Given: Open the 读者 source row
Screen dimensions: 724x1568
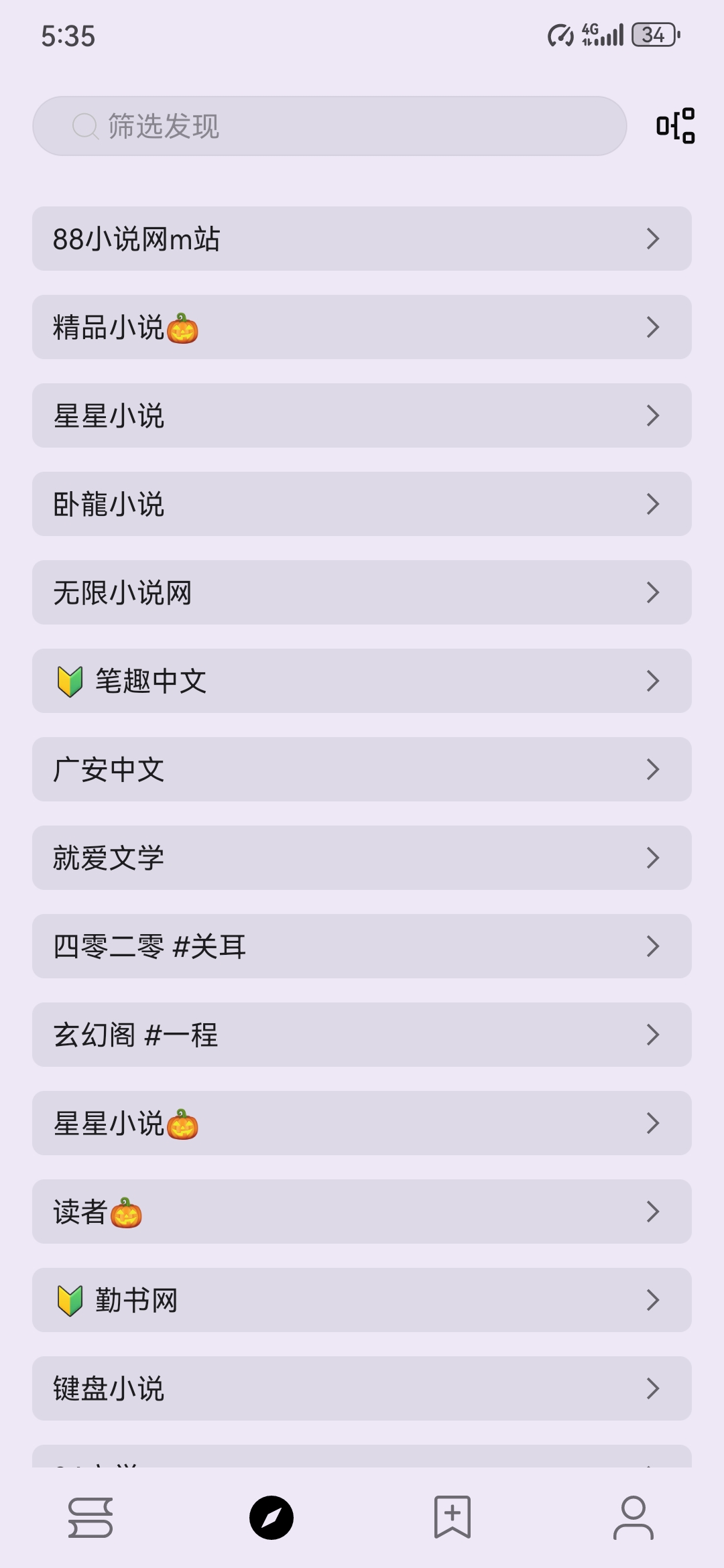Looking at the screenshot, I should click(362, 1212).
